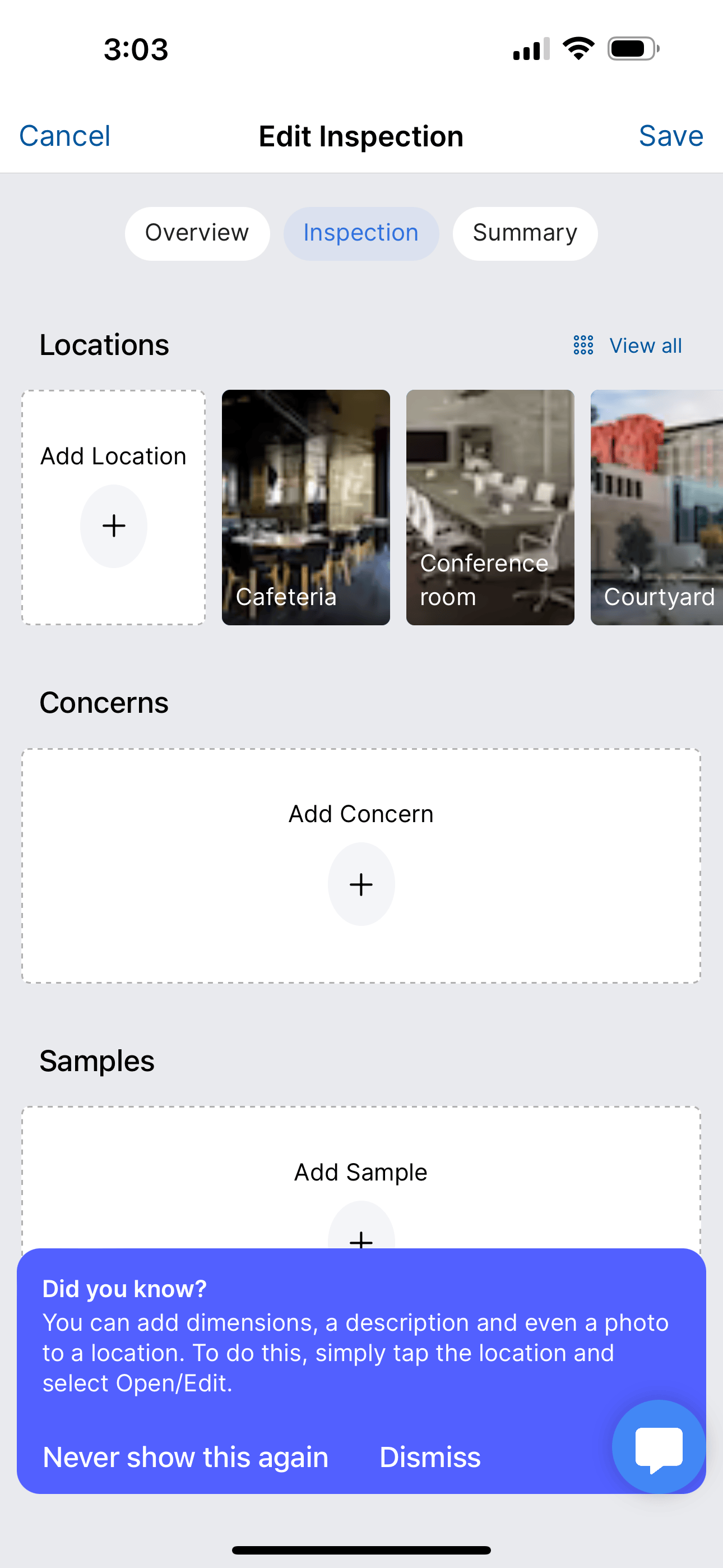Screen dimensions: 723x1568
Task: Choose Never show this again
Action: (x=186, y=1456)
